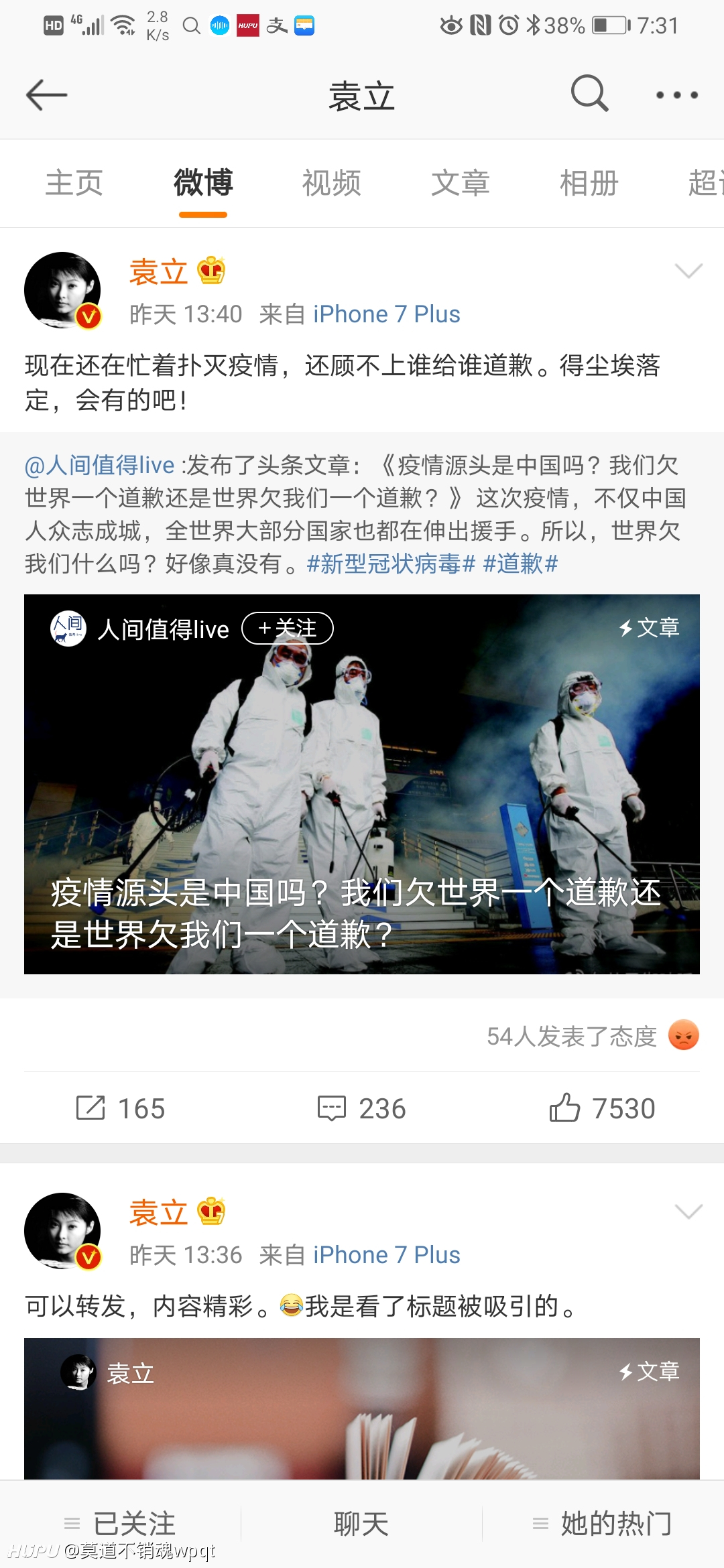Open the #新型冠状病毒# hashtag
Image resolution: width=724 pixels, height=1568 pixels.
pos(391,564)
